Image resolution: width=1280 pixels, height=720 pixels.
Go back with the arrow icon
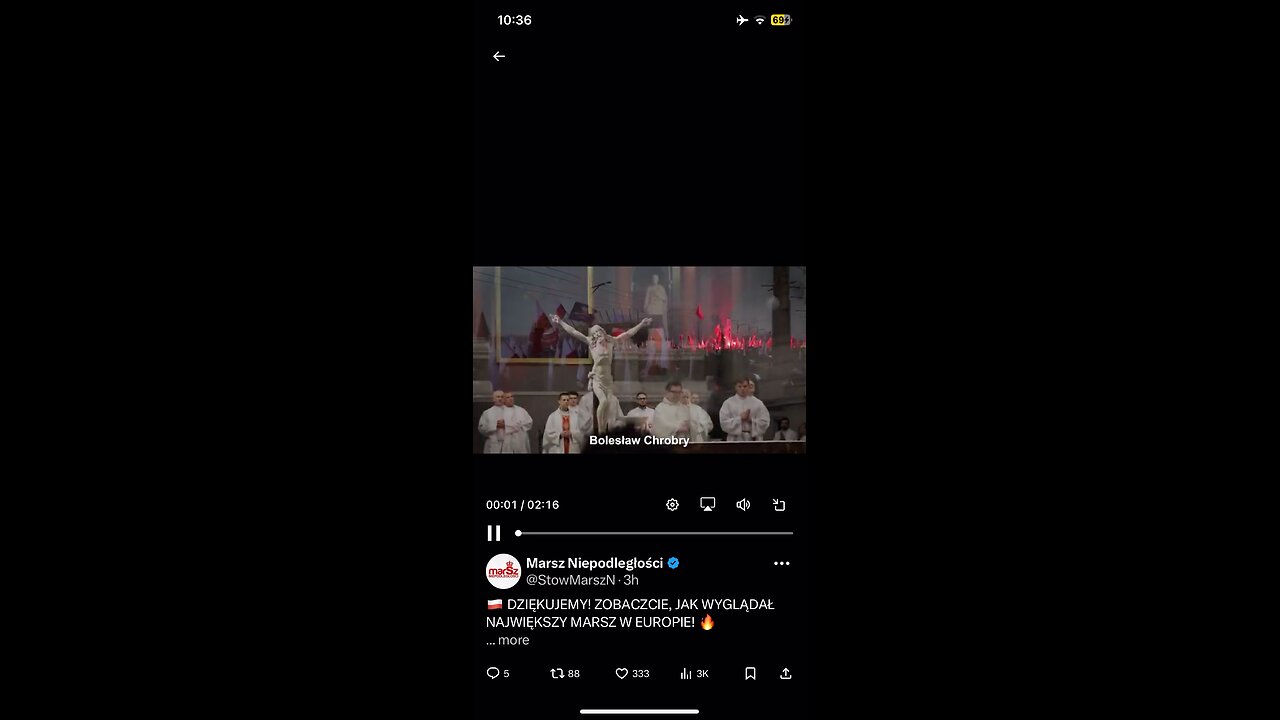click(499, 57)
